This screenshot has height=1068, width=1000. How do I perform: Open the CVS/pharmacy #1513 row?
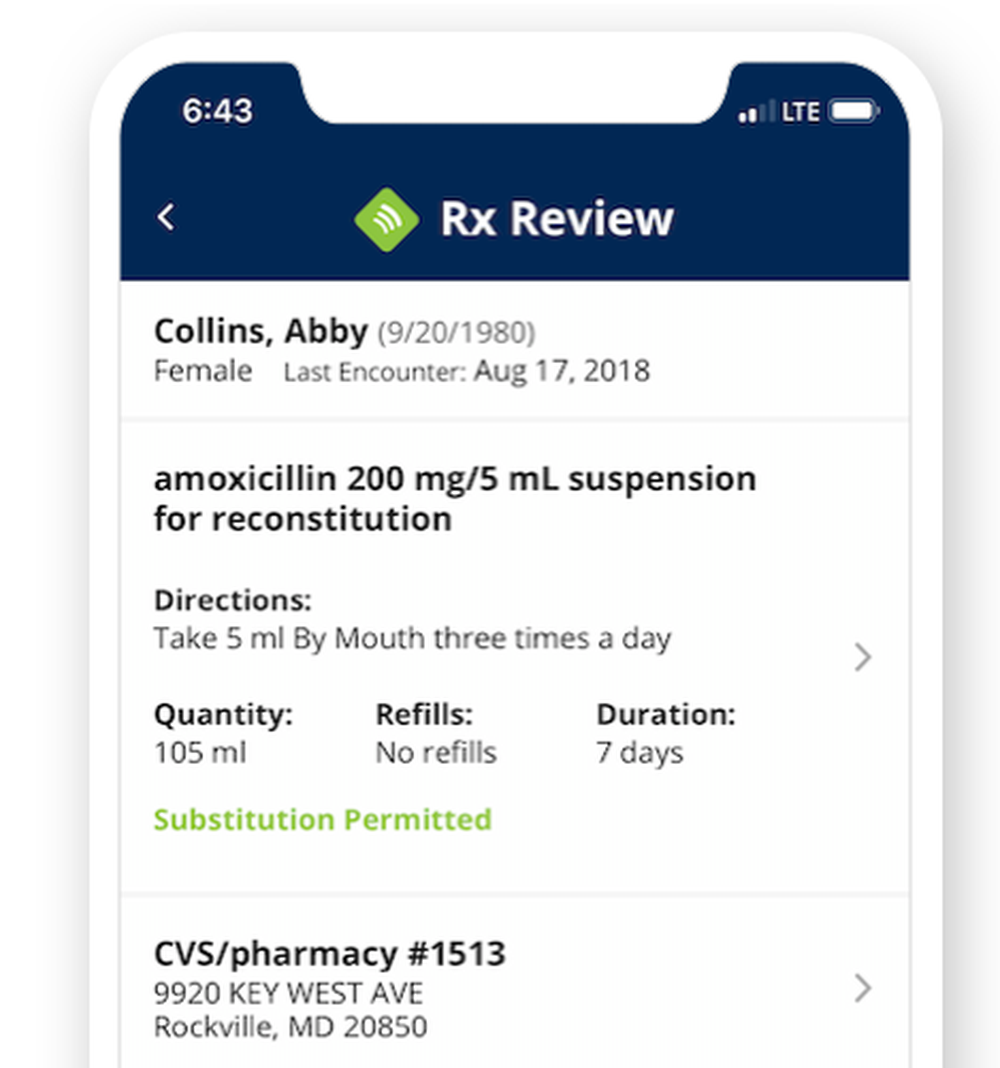tap(862, 988)
